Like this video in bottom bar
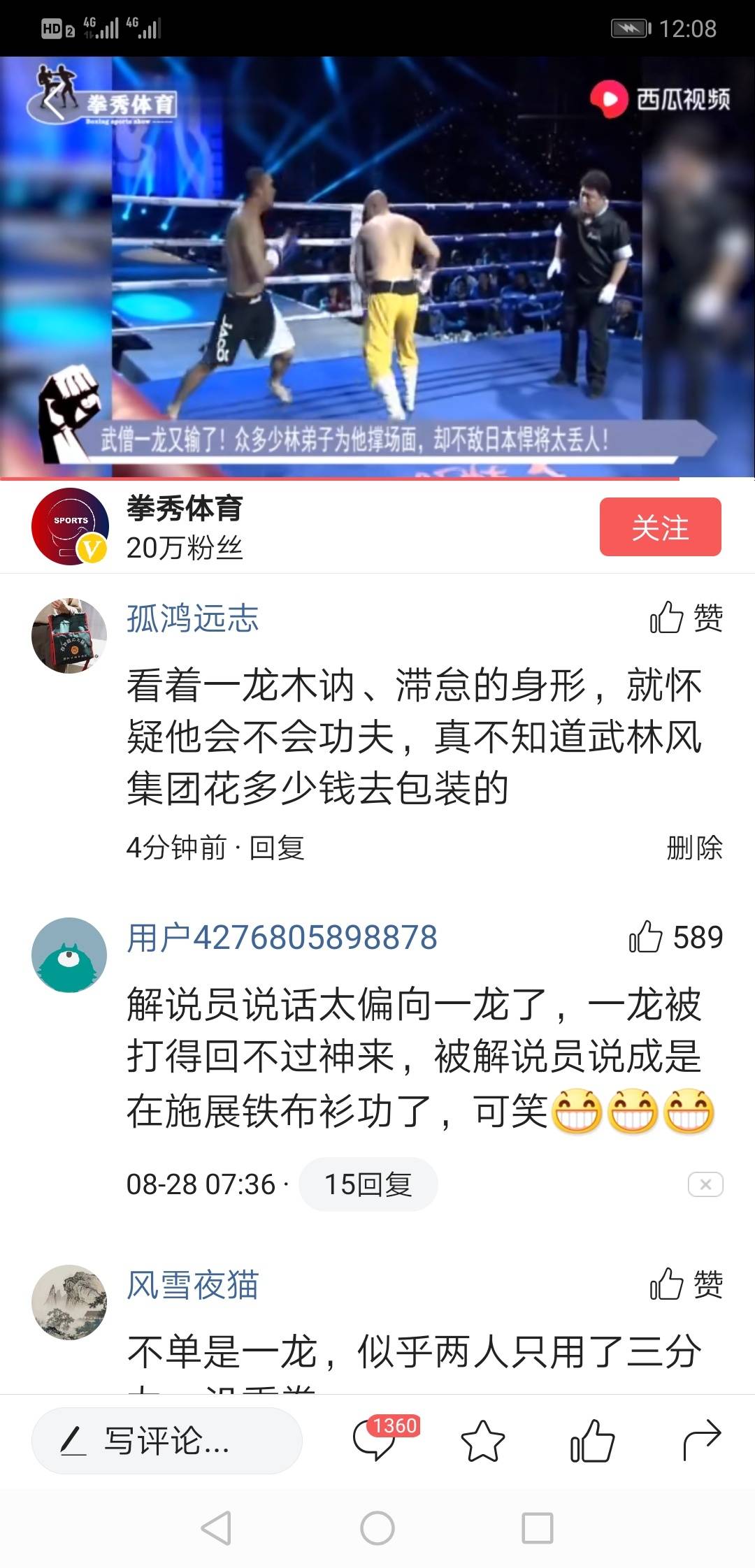The width and height of the screenshot is (755, 1568). point(592,1441)
